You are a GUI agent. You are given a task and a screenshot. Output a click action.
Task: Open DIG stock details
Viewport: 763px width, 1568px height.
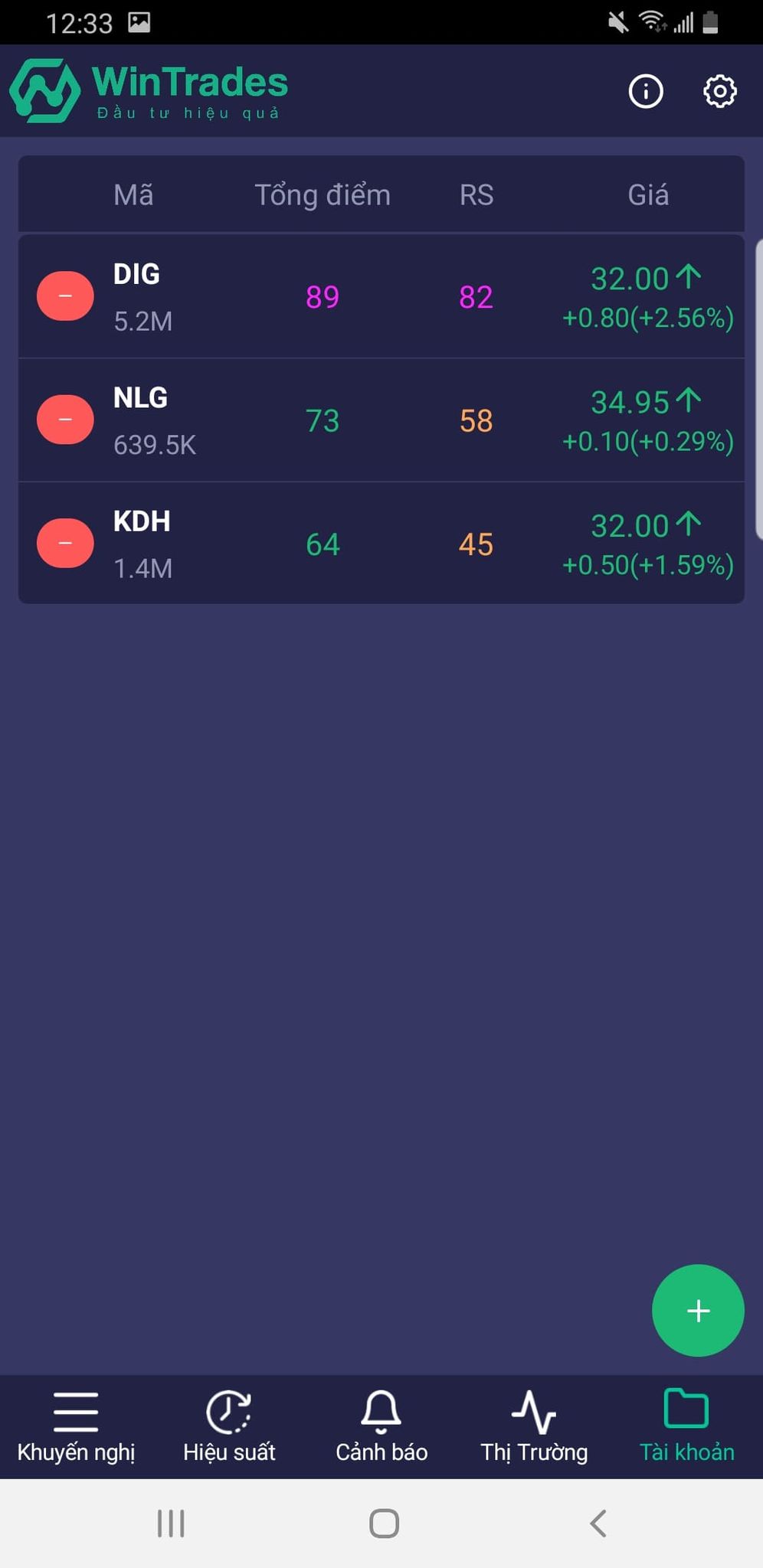(137, 275)
